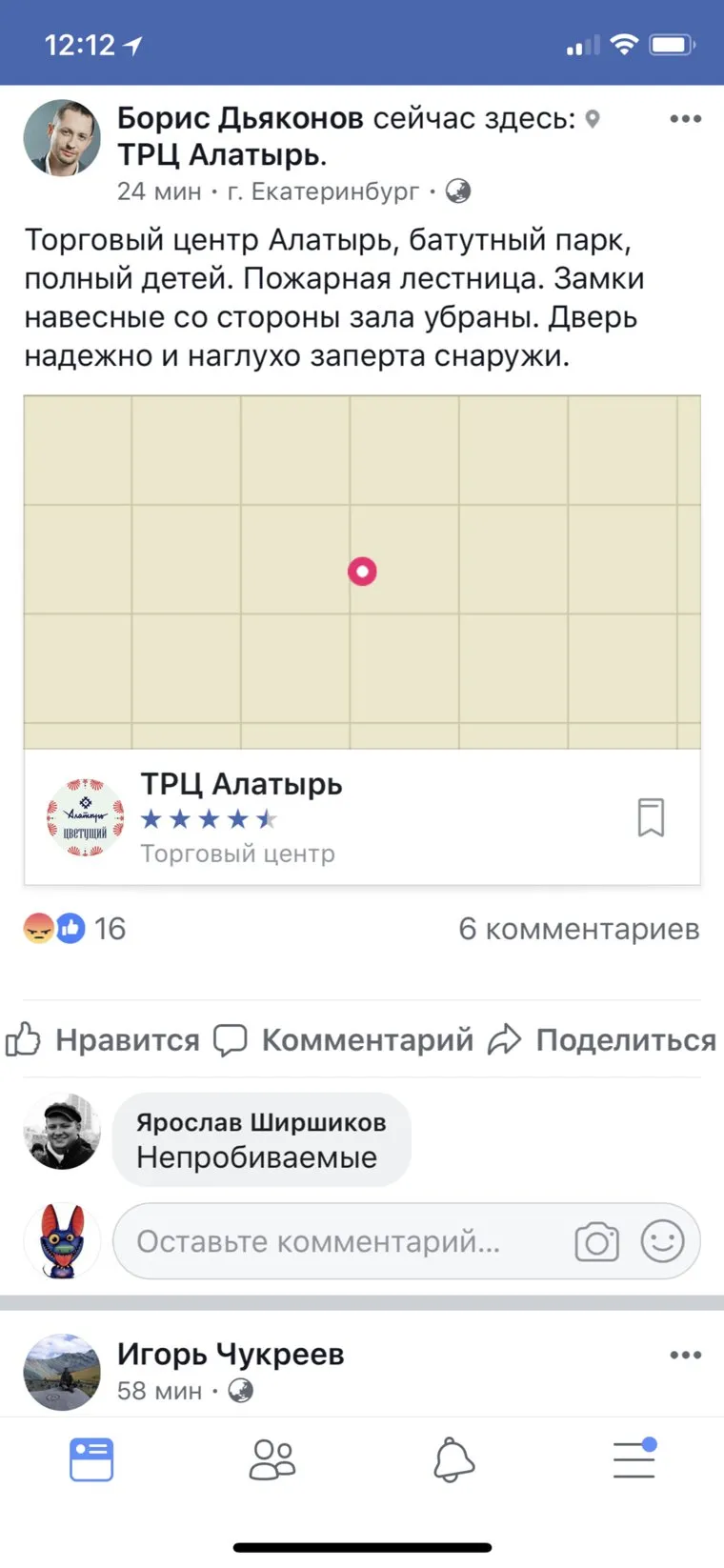Like the post with Нравится
The width and height of the screenshot is (724, 1568).
pyautogui.click(x=103, y=1039)
